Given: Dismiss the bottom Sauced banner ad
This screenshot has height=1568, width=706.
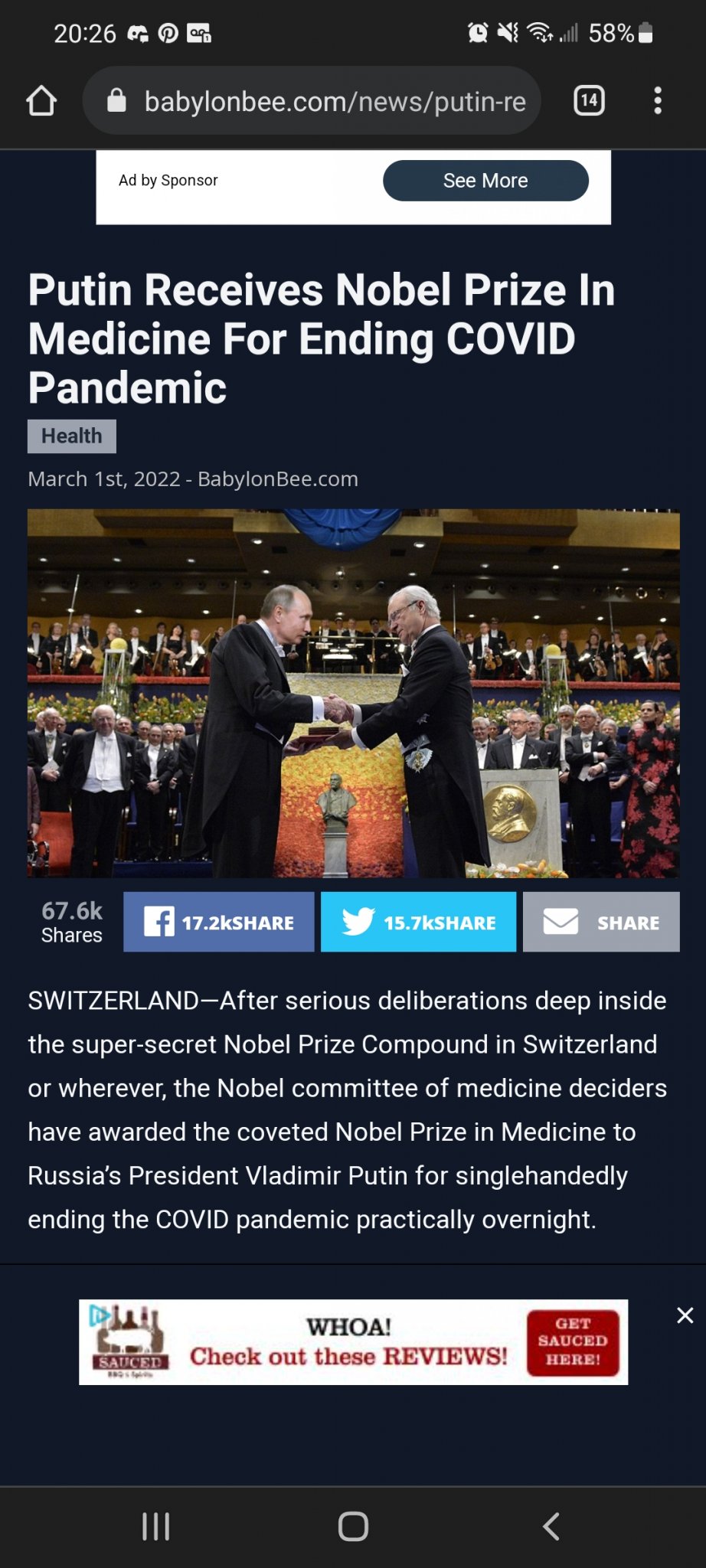Looking at the screenshot, I should 685,1315.
